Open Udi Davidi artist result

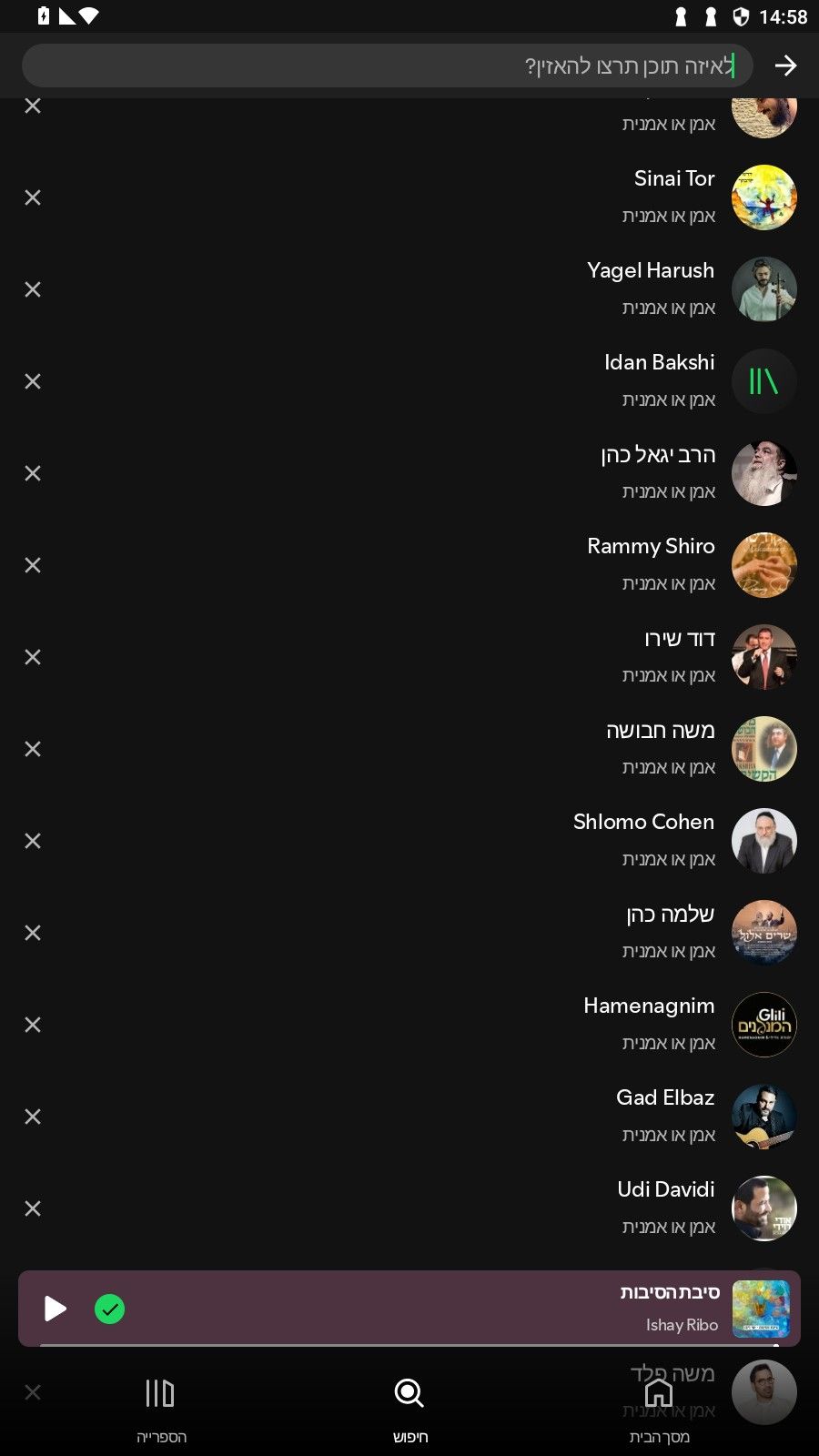(409, 1208)
